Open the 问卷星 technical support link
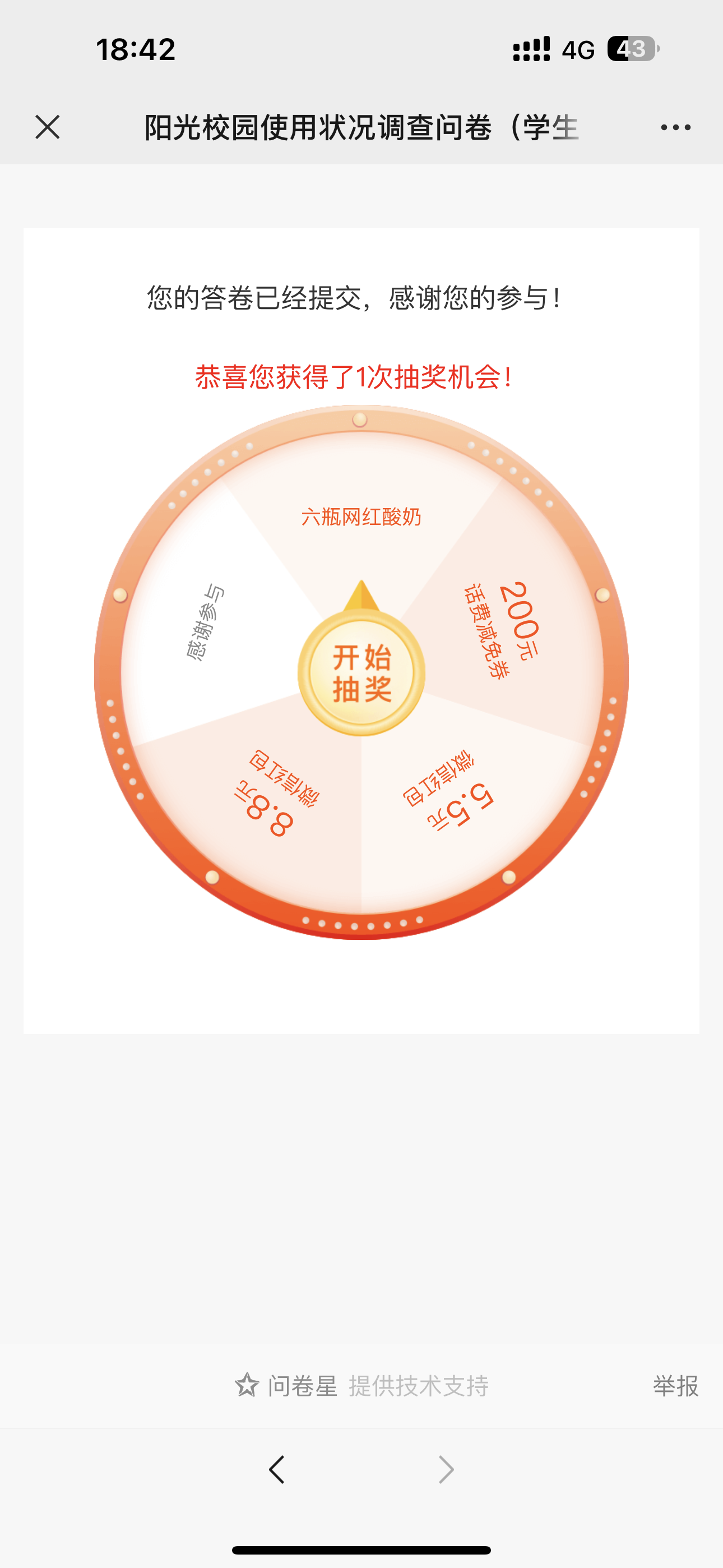 tap(361, 1386)
